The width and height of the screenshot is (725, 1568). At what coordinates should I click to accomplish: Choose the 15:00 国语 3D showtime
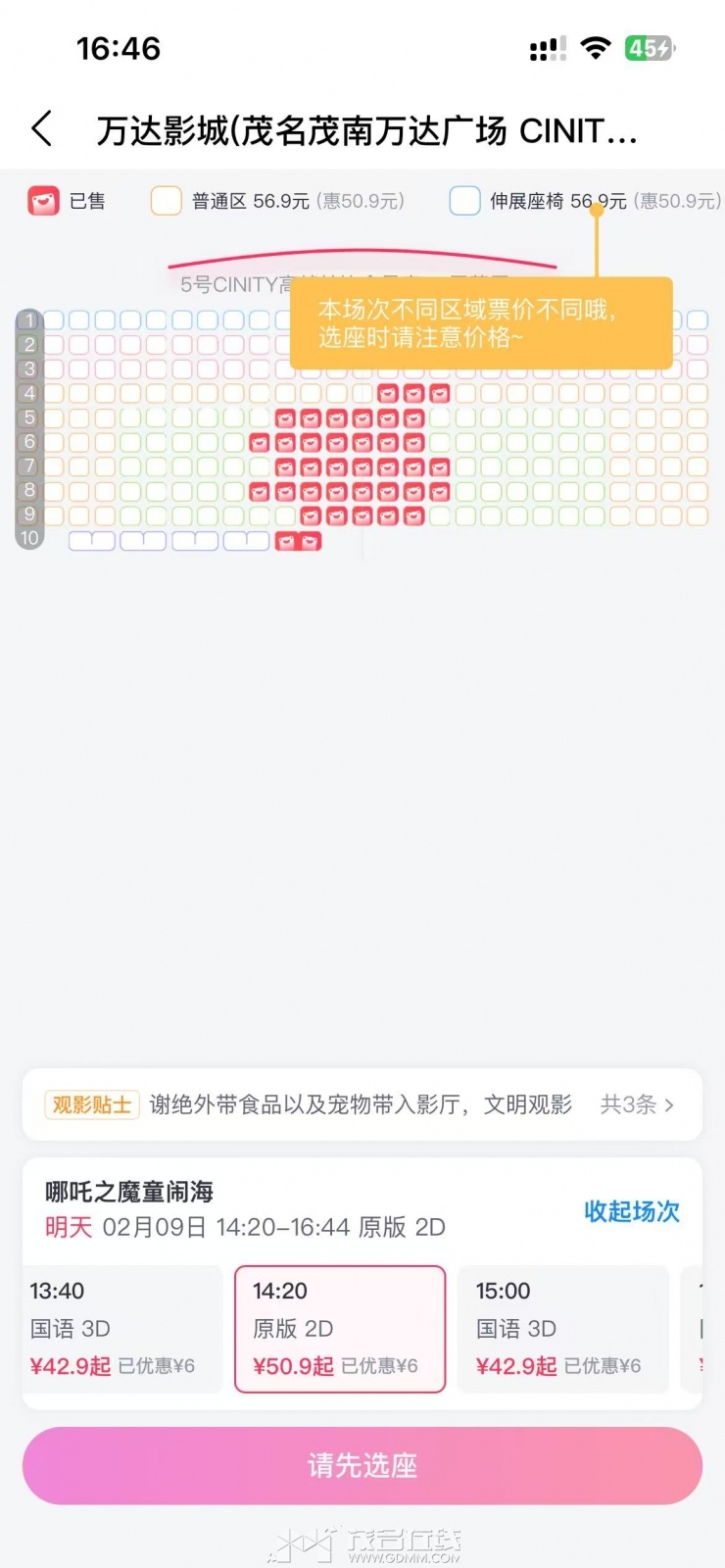coord(562,1327)
